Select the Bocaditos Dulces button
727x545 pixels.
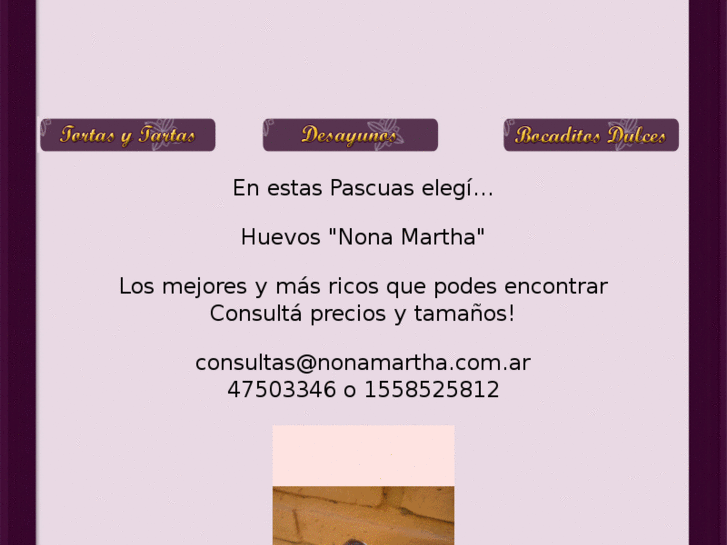[590, 135]
